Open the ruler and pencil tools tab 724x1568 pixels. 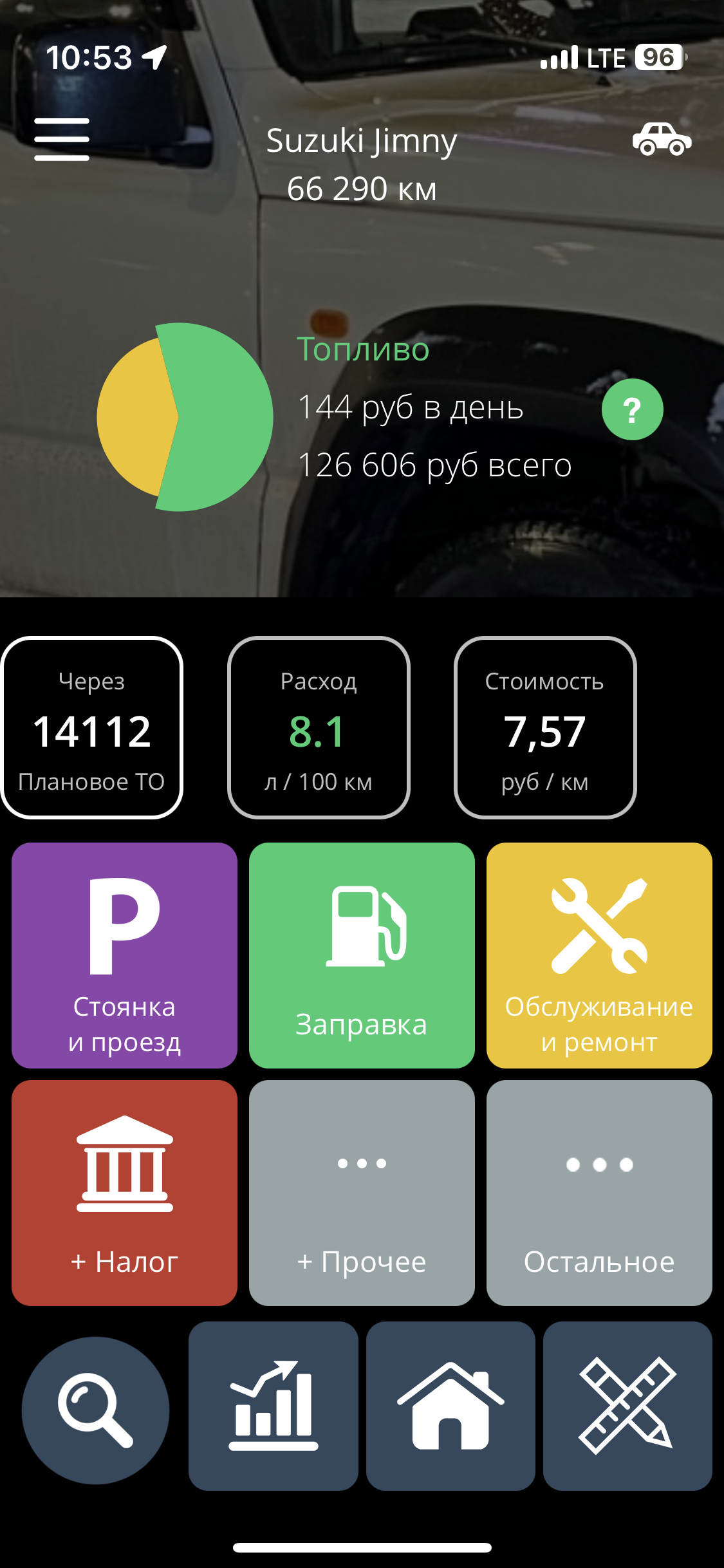627,1406
